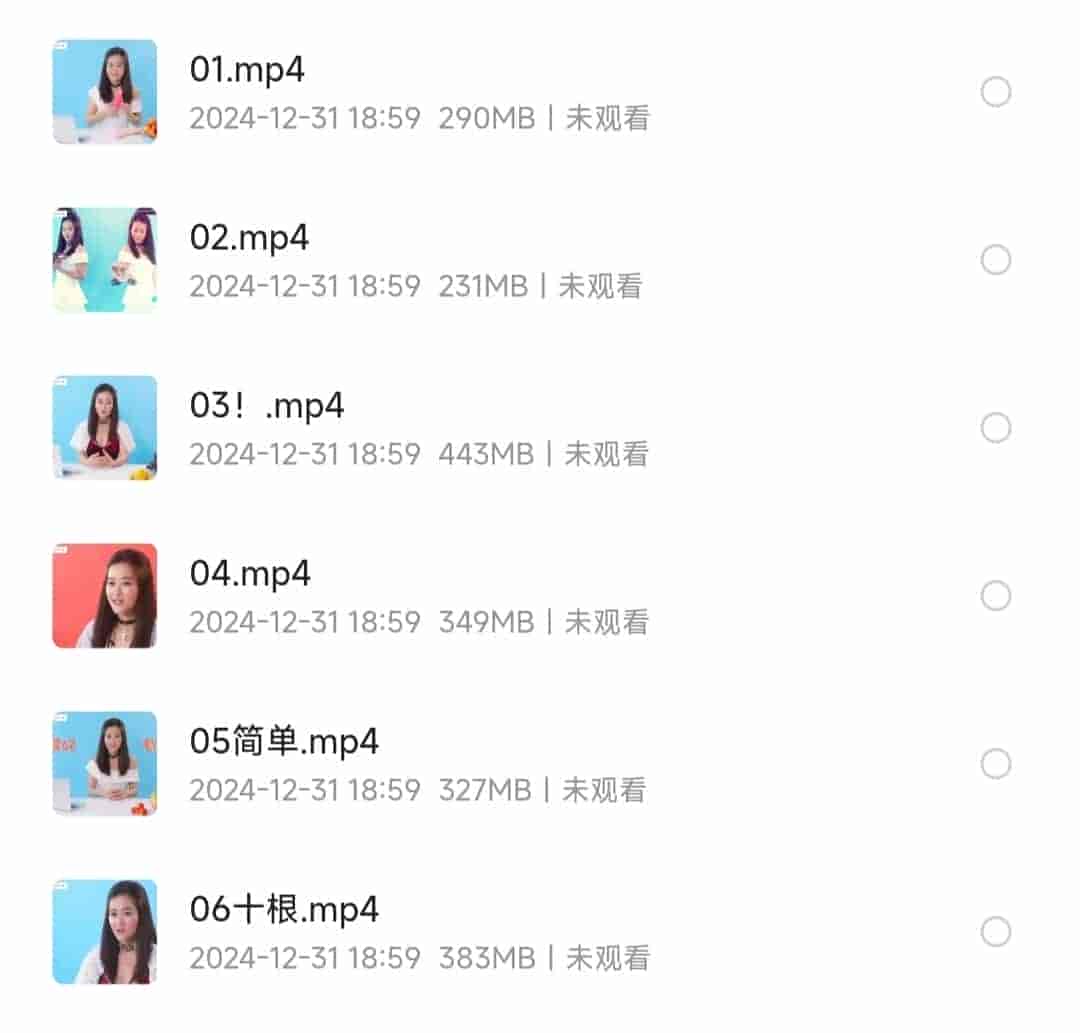Select the circle next to 02.mp4
This screenshot has height=1033, width=1080.
click(995, 261)
